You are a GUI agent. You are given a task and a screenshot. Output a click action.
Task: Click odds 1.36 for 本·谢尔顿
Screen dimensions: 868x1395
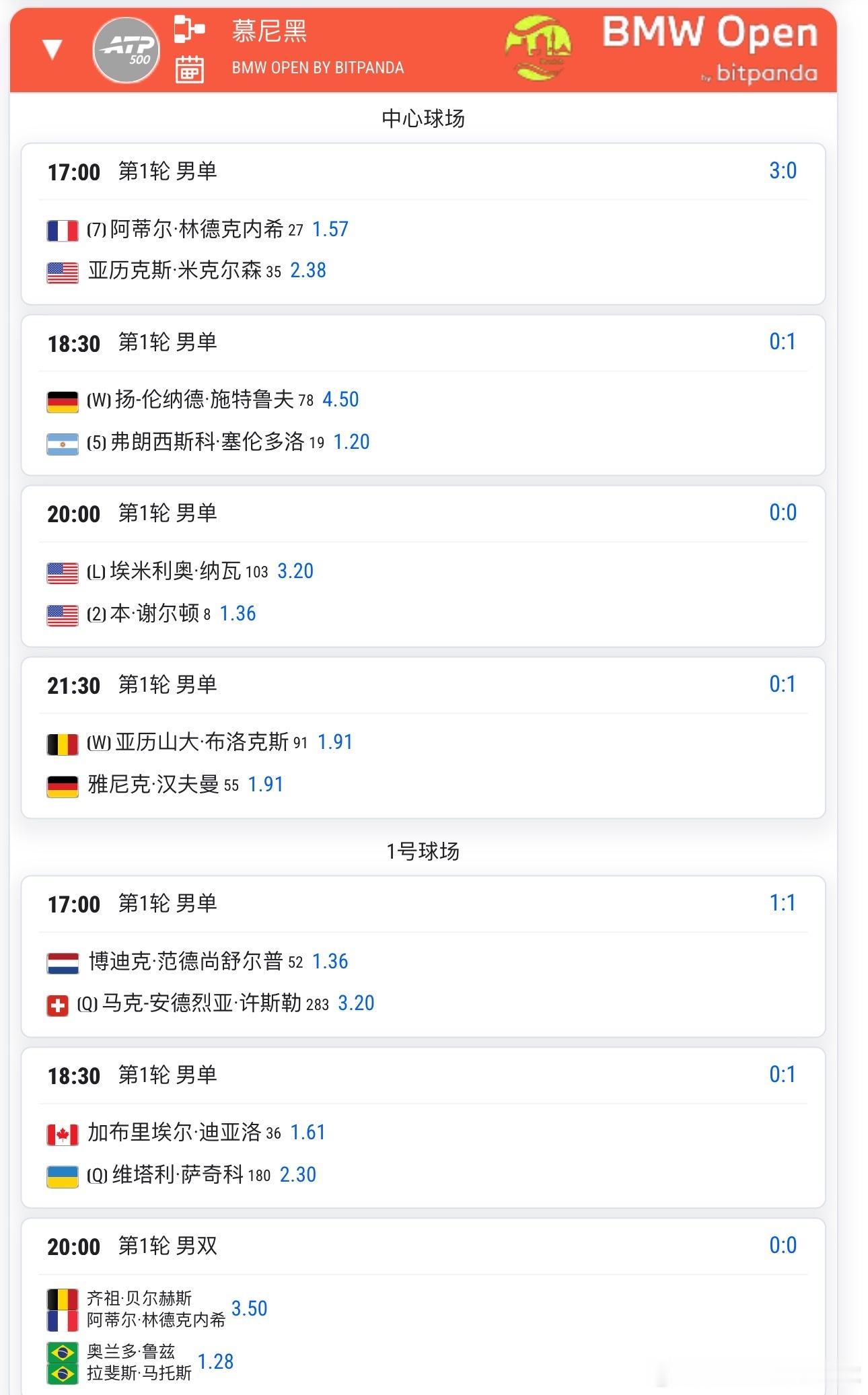tap(238, 613)
